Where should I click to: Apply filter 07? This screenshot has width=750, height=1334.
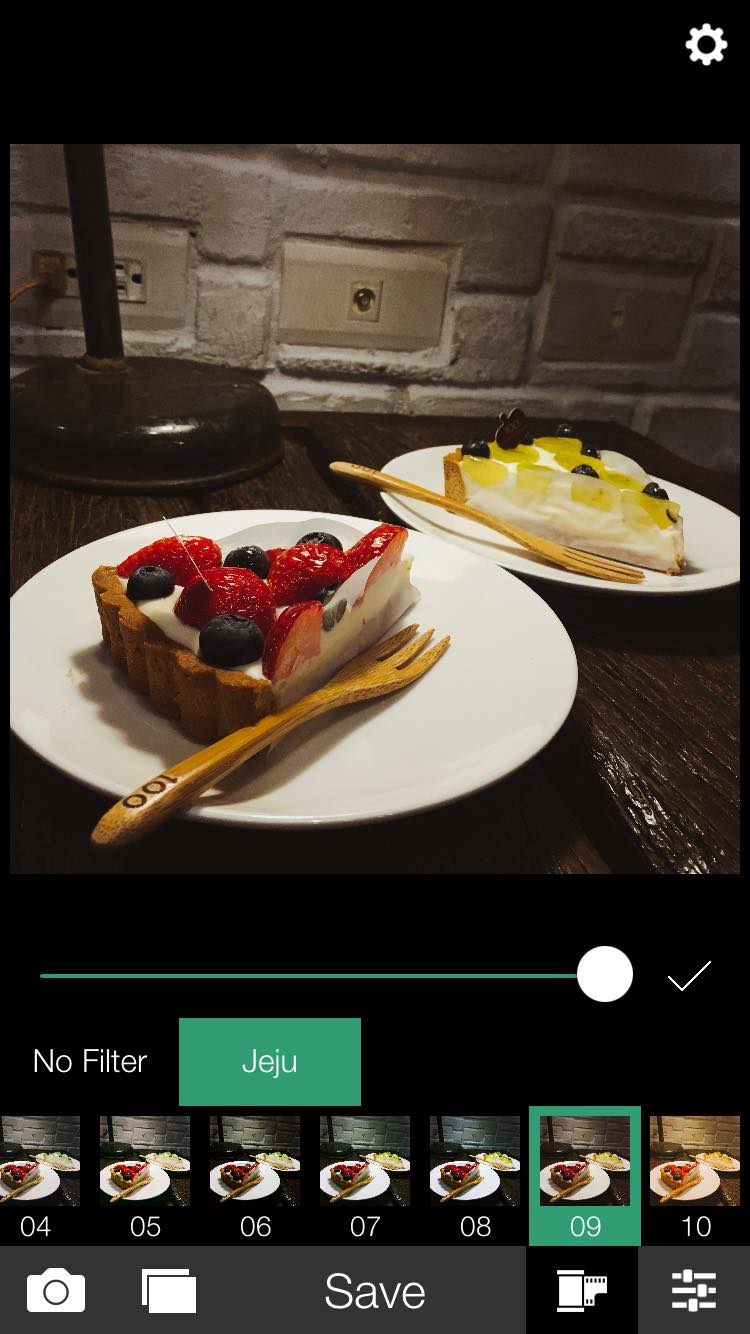tap(365, 1177)
